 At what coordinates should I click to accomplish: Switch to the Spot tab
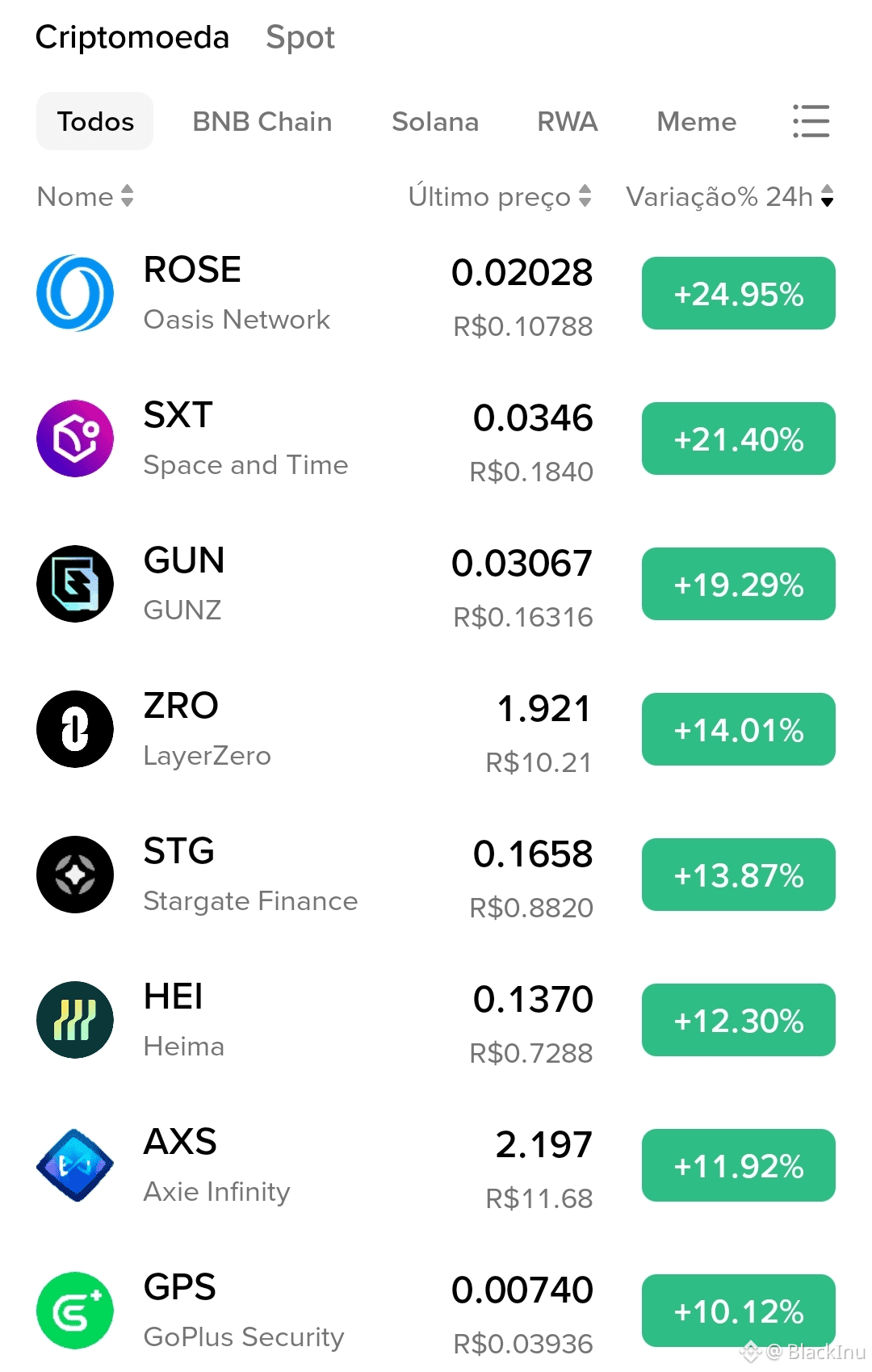(x=300, y=38)
